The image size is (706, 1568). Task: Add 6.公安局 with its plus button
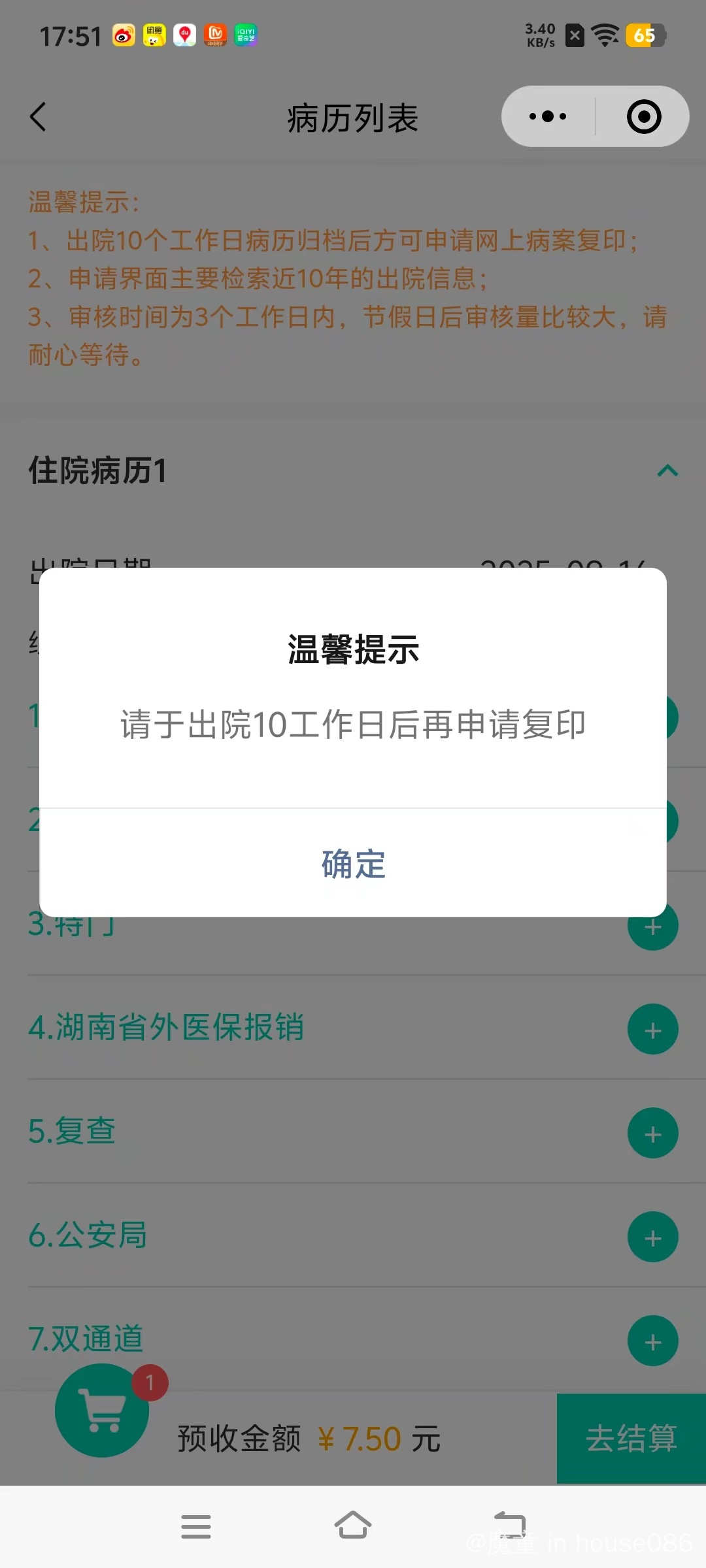[652, 1237]
